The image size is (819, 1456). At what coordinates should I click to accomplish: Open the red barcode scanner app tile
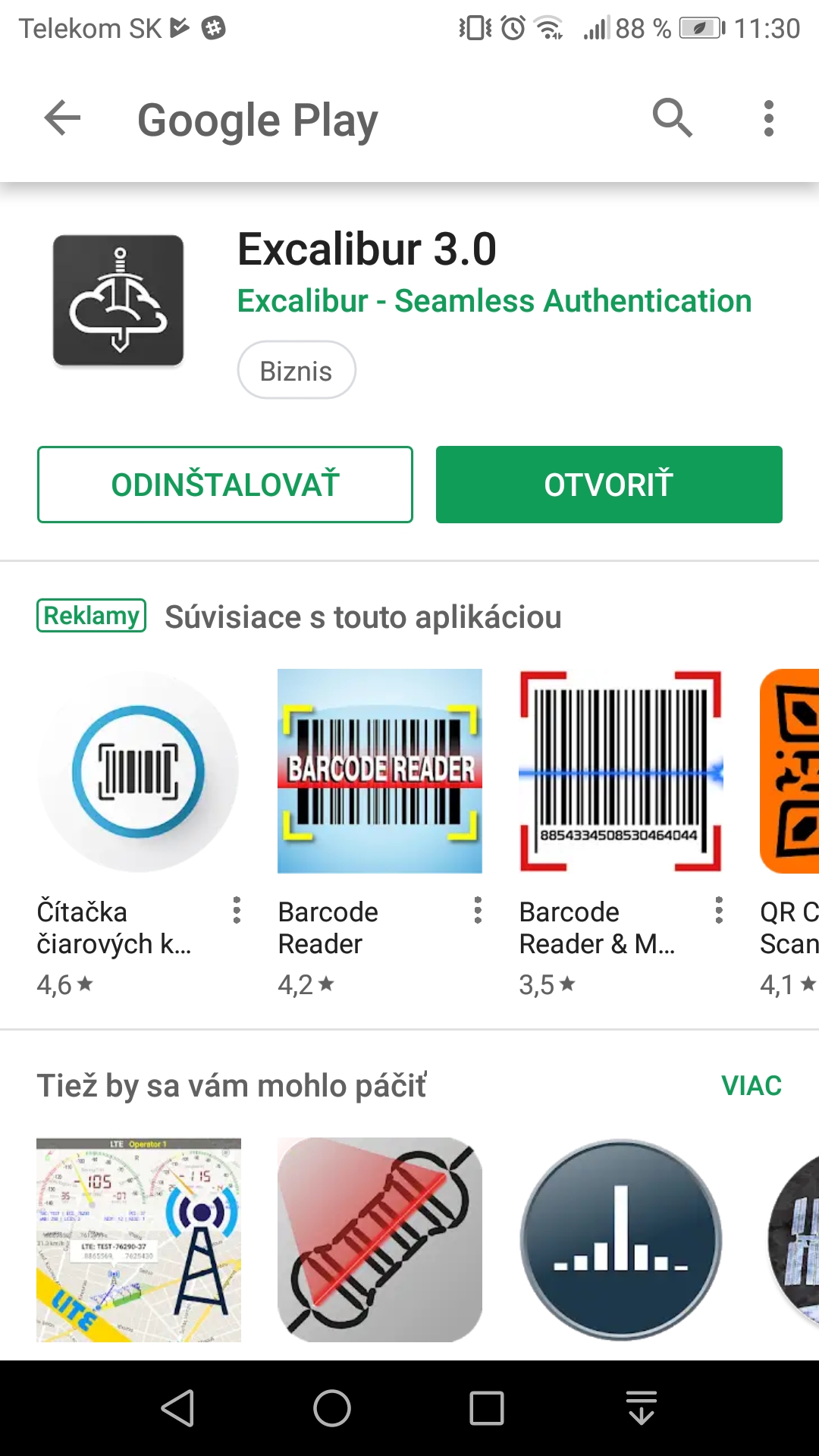coord(379,1240)
